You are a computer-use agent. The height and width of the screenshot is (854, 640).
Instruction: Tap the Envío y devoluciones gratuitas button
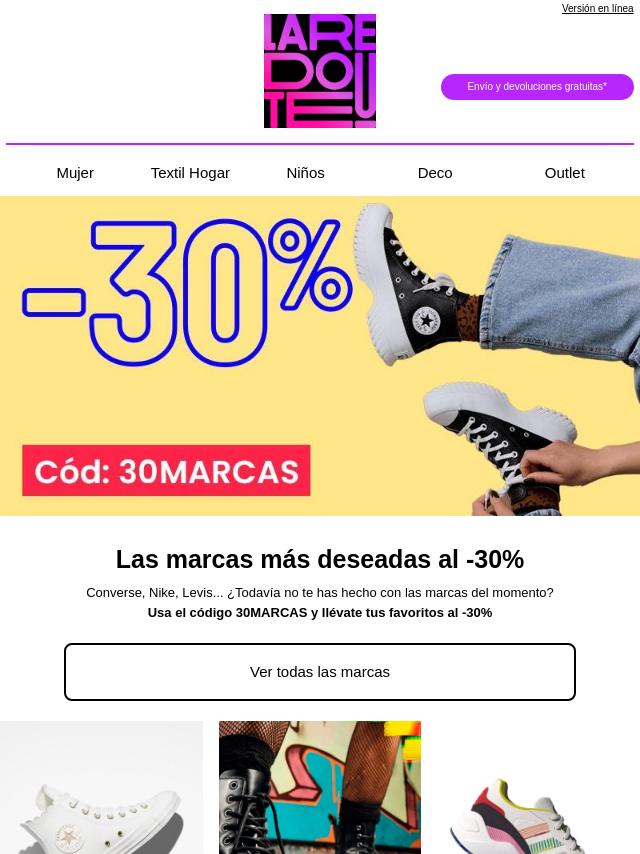[537, 87]
